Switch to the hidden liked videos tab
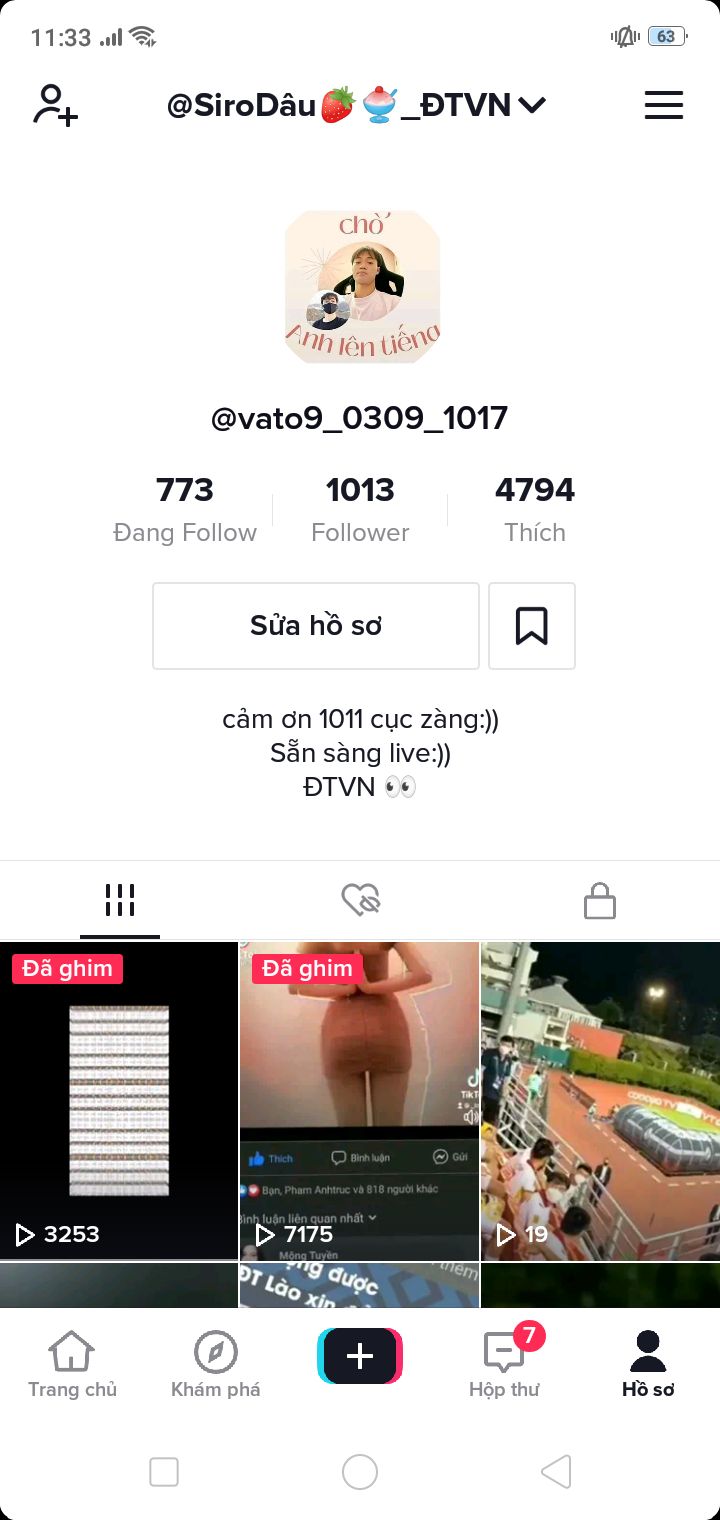 360,901
